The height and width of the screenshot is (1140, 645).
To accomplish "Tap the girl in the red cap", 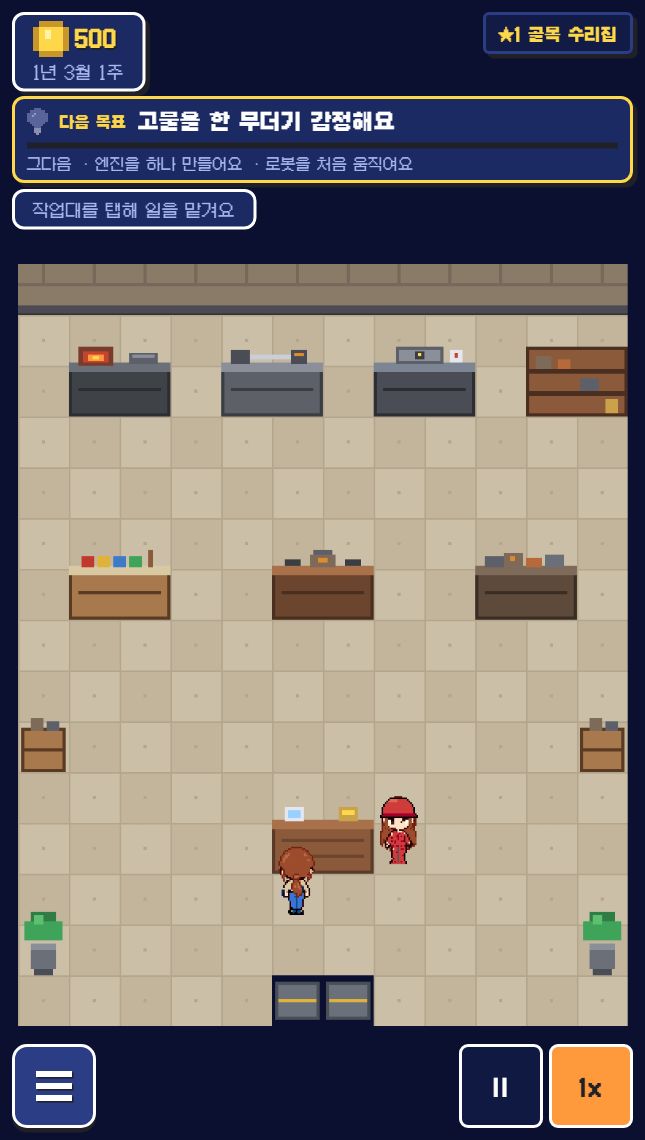I will click(398, 830).
